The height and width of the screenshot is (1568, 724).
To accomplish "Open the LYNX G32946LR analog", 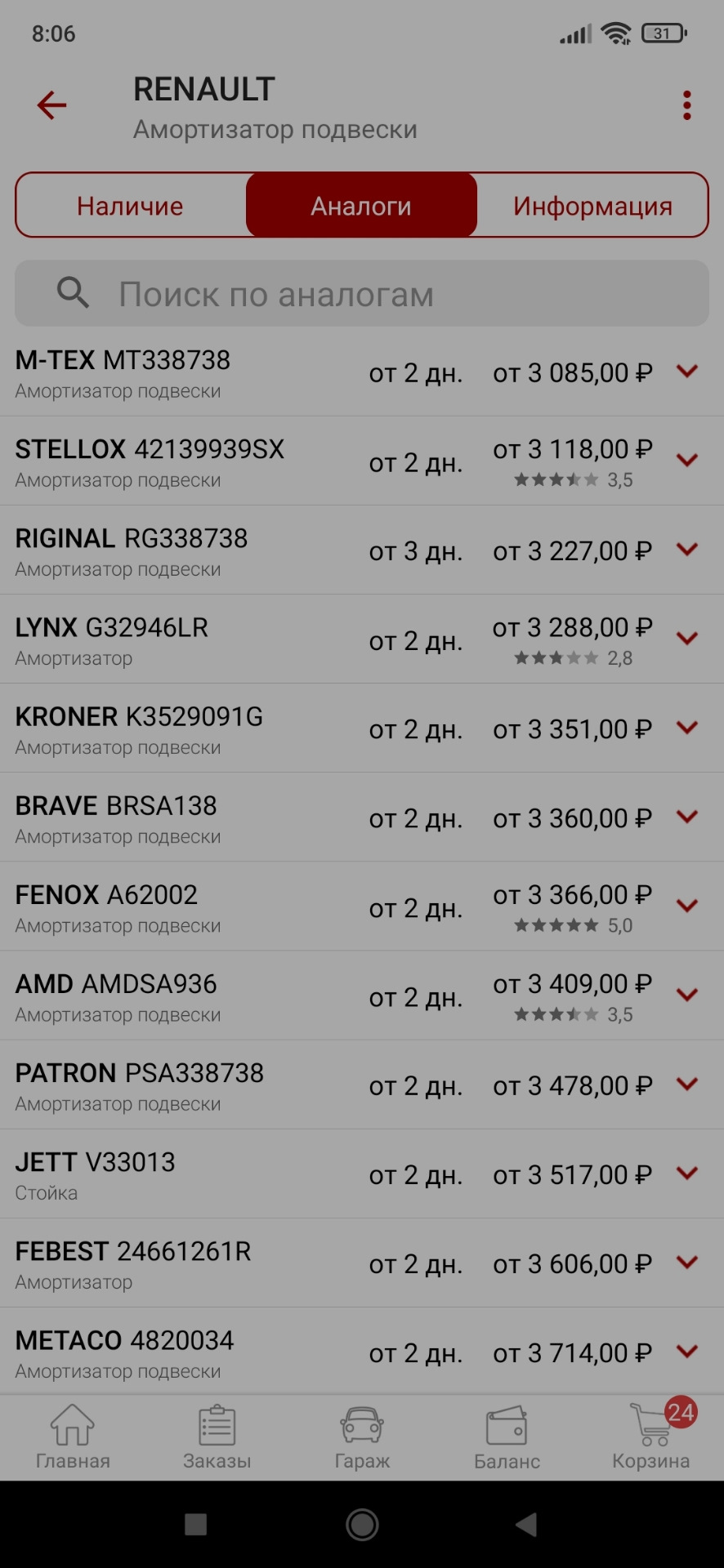I will tap(362, 639).
